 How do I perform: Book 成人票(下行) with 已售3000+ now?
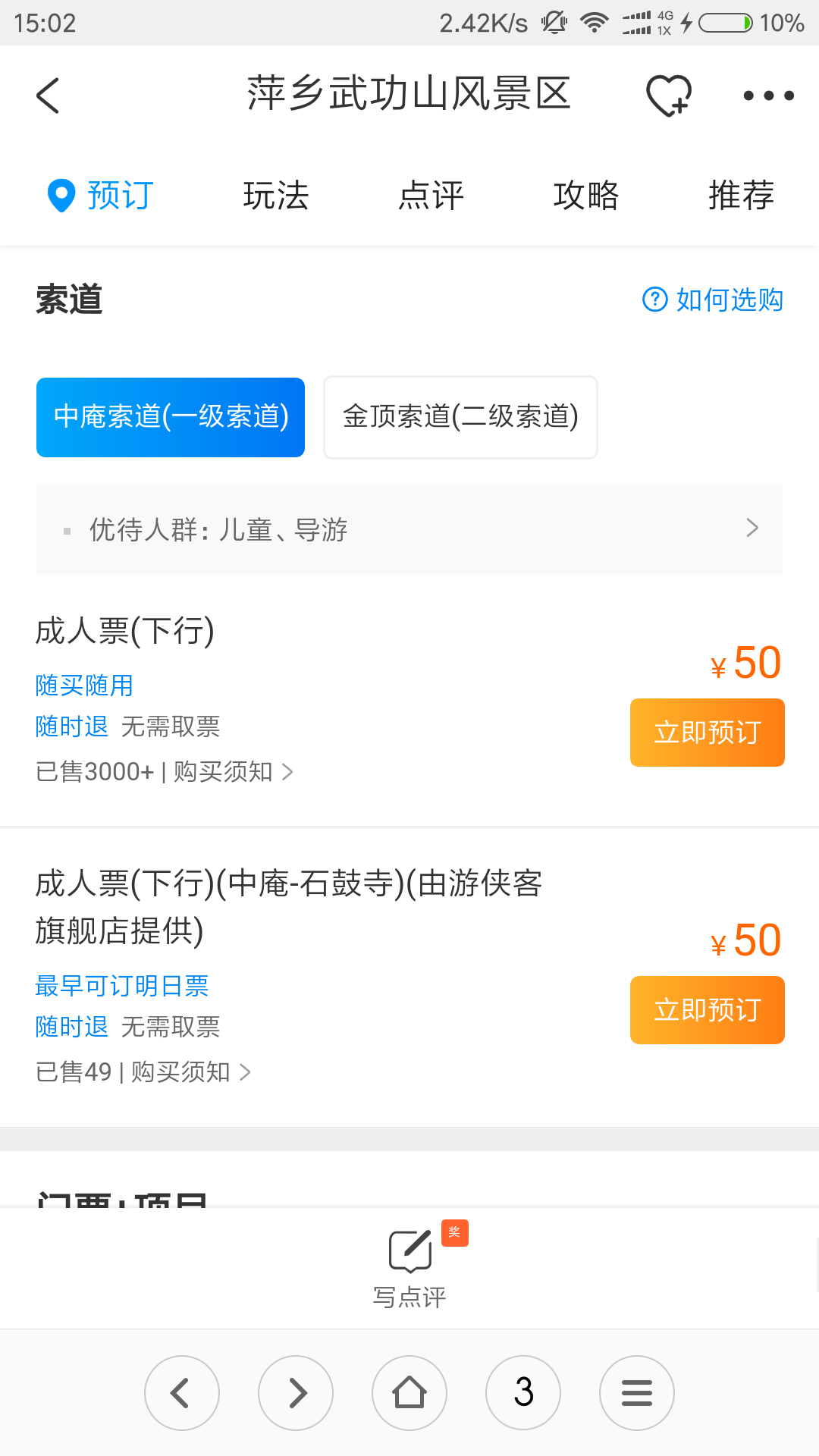point(707,733)
